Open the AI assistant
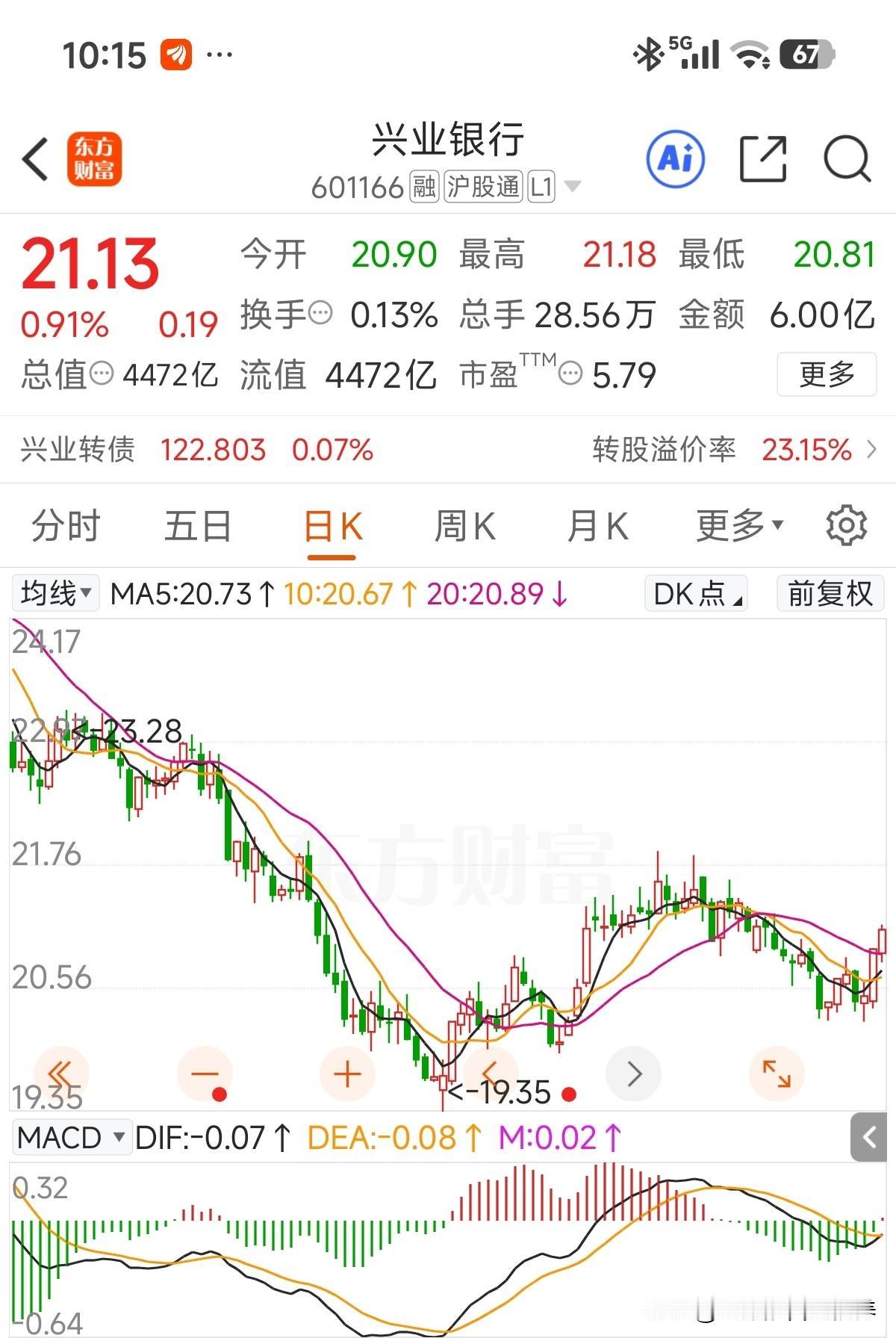896x1341 pixels. (x=674, y=159)
